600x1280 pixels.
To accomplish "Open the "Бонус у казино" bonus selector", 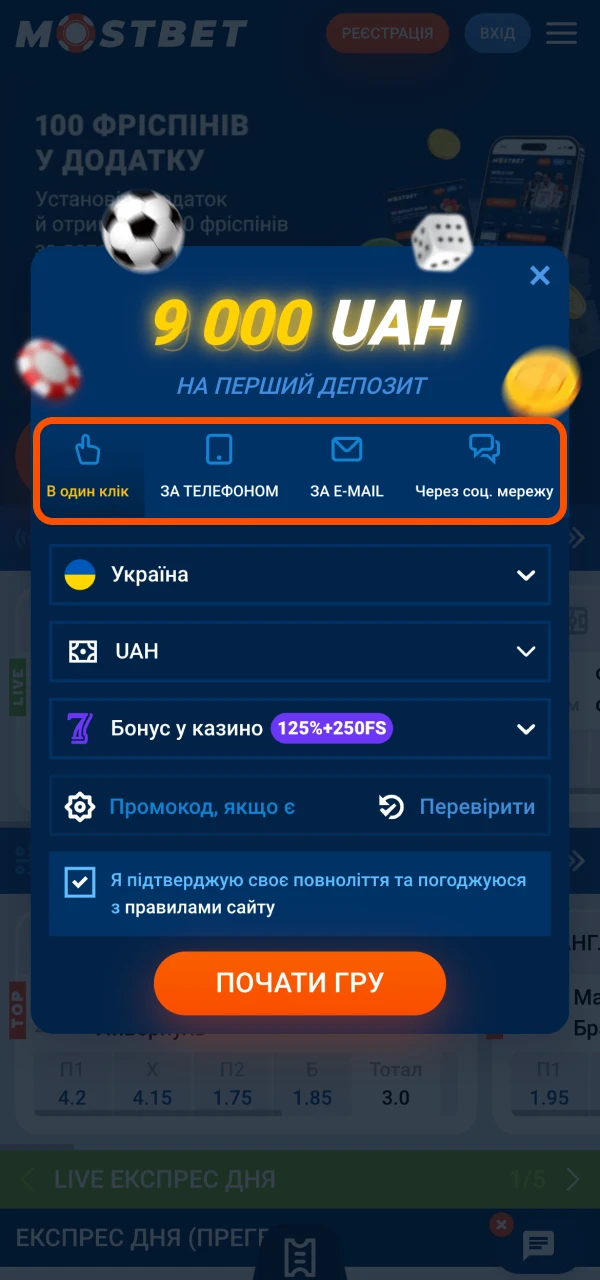I will (300, 728).
